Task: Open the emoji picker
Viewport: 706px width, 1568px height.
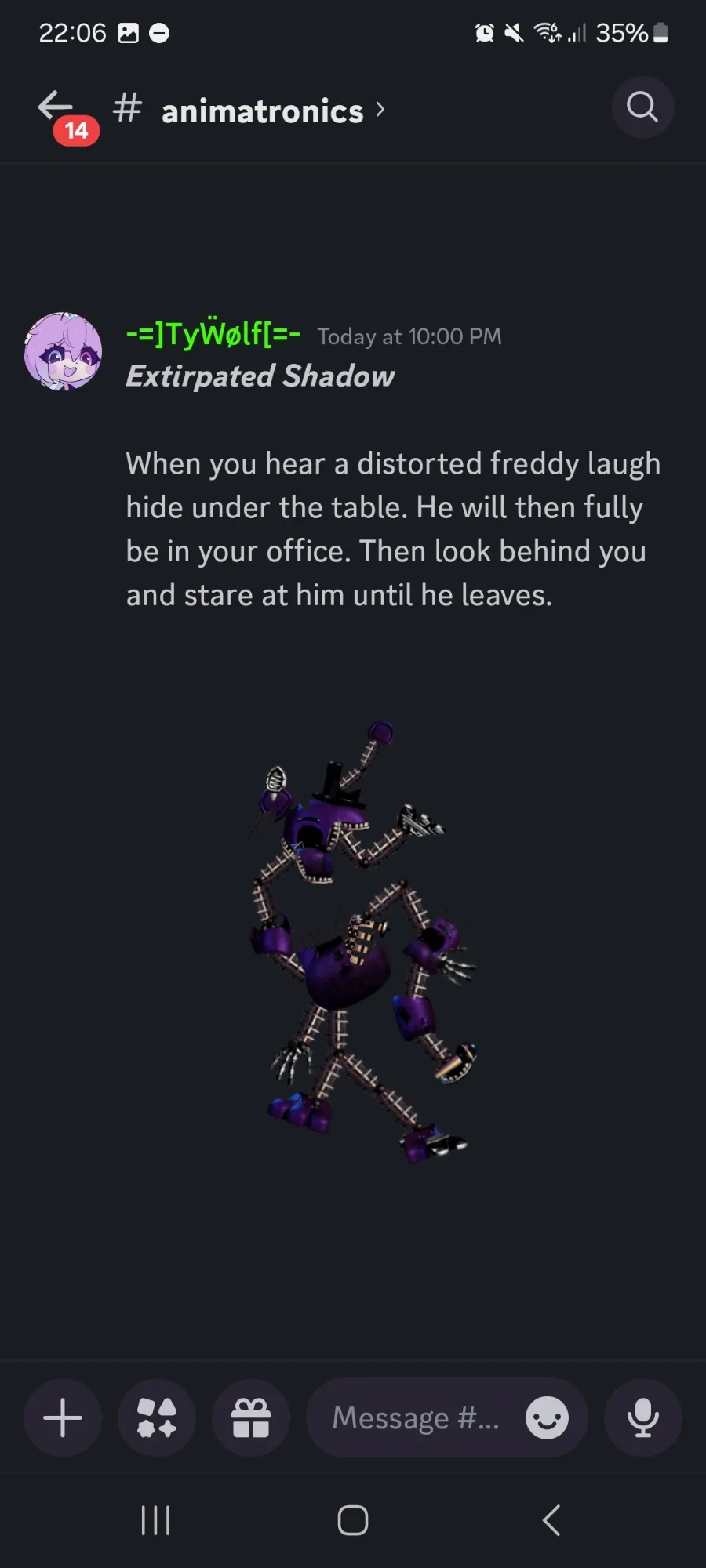Action: pos(547,1417)
